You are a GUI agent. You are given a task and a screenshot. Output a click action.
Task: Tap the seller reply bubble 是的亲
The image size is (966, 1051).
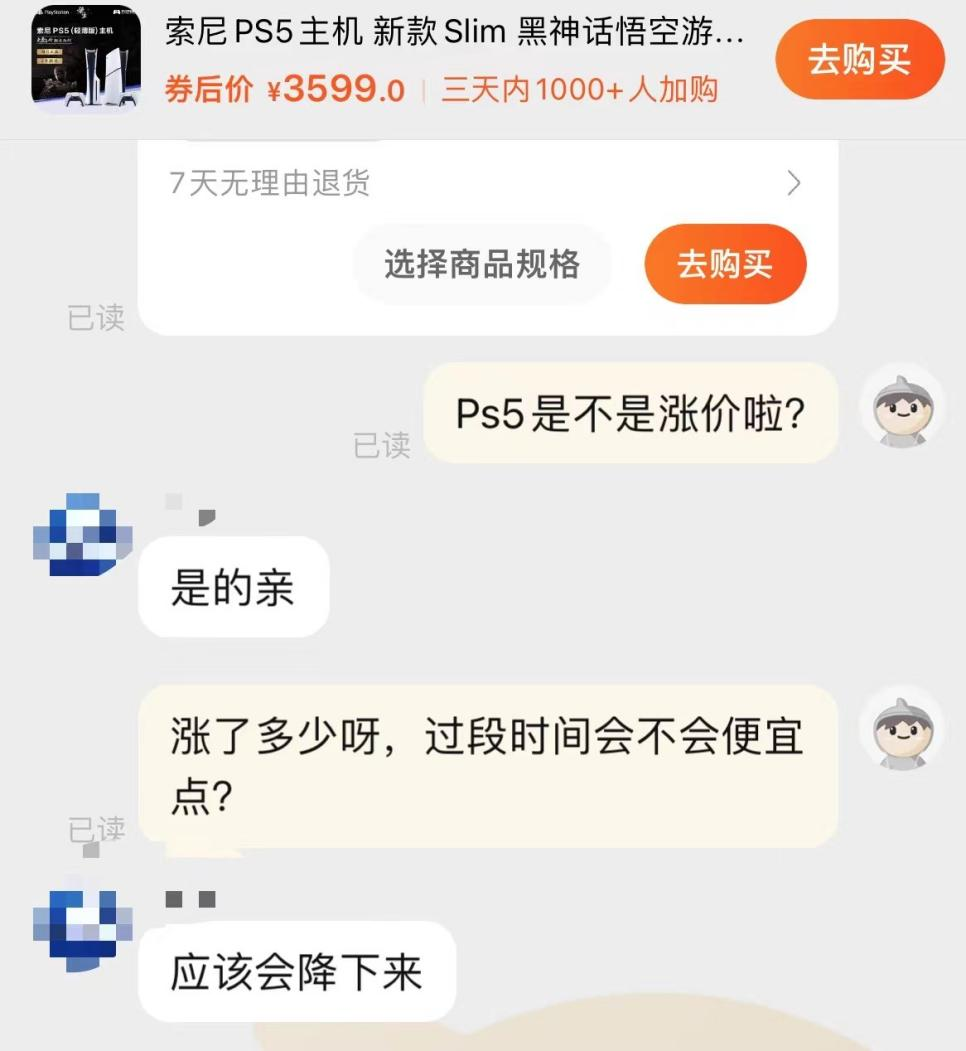pyautogui.click(x=233, y=587)
